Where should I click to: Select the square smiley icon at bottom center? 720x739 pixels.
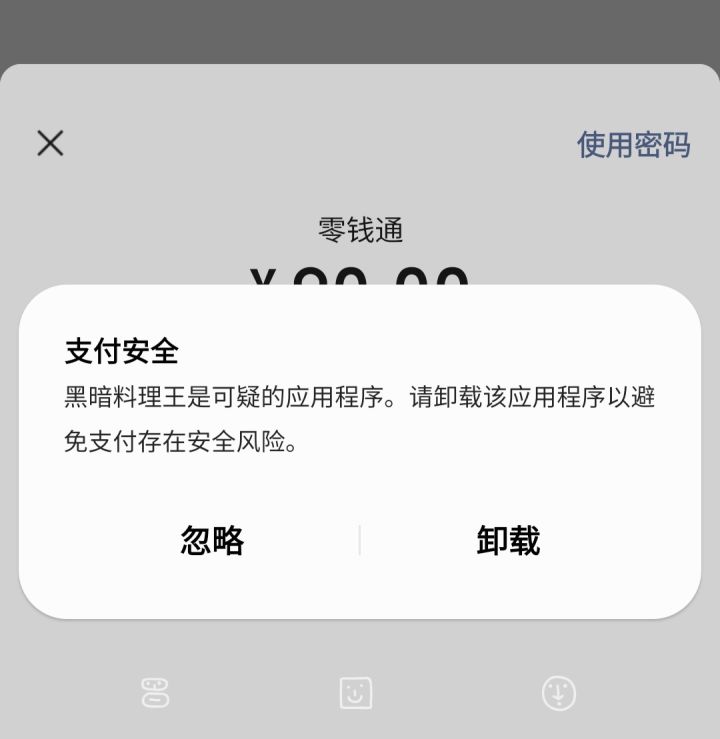[x=358, y=692]
